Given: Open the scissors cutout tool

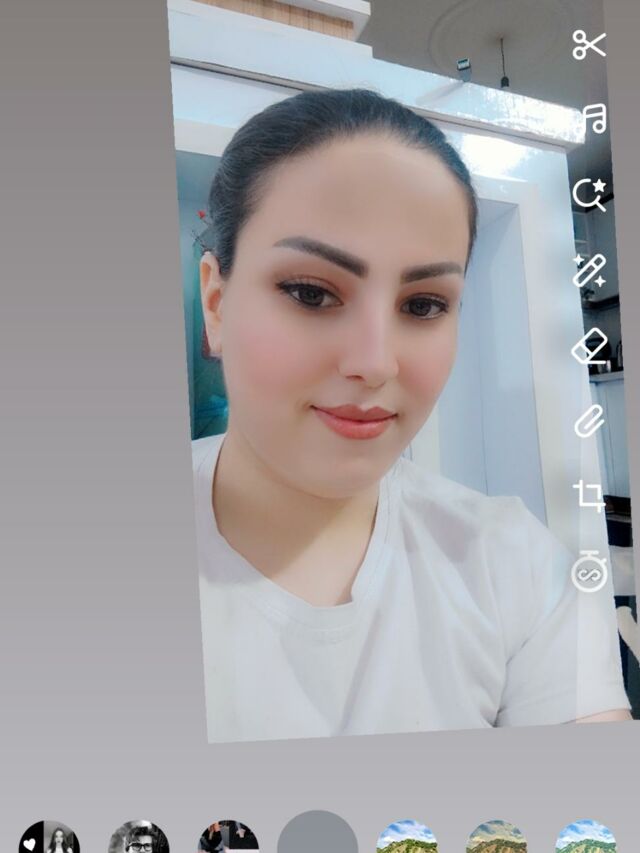Looking at the screenshot, I should [x=589, y=45].
